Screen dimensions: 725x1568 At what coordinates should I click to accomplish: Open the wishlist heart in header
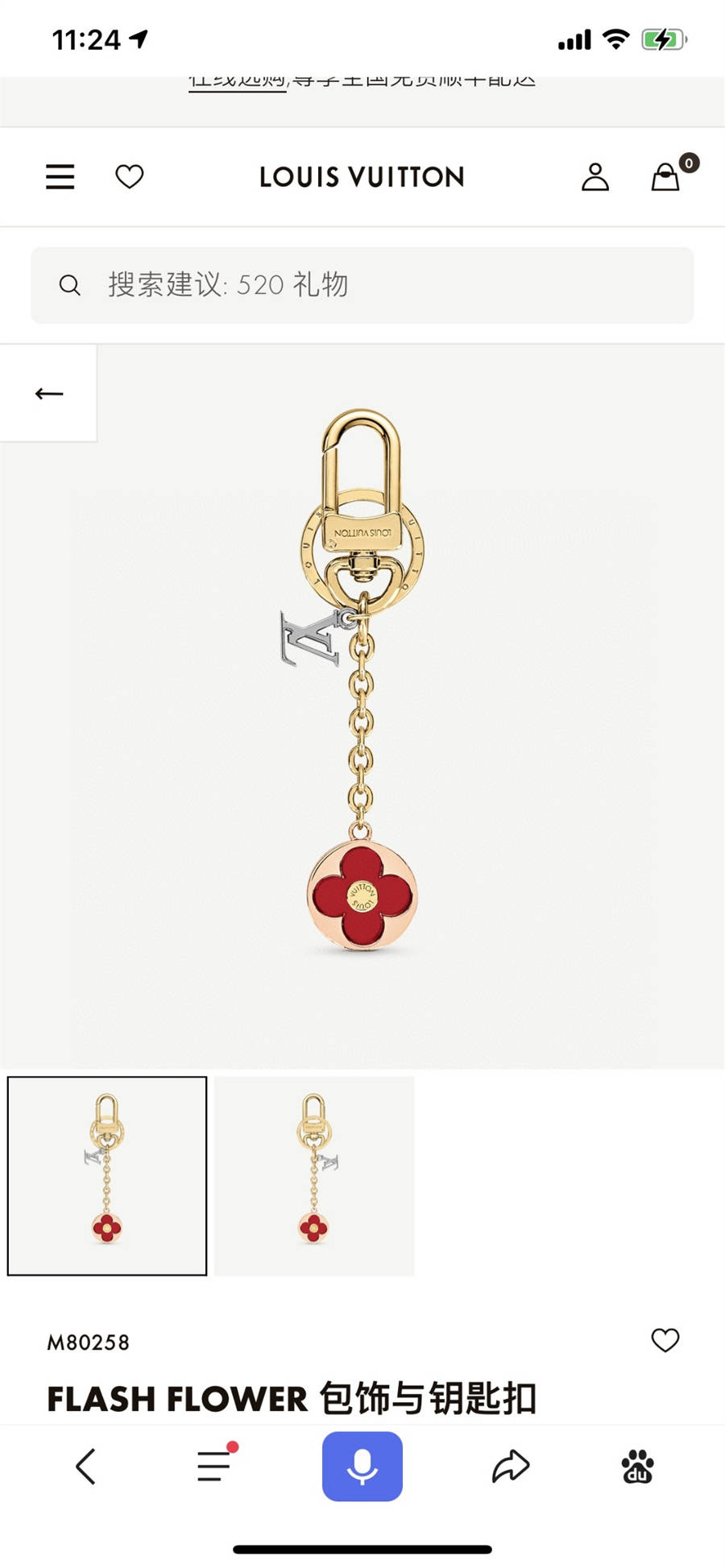point(129,176)
